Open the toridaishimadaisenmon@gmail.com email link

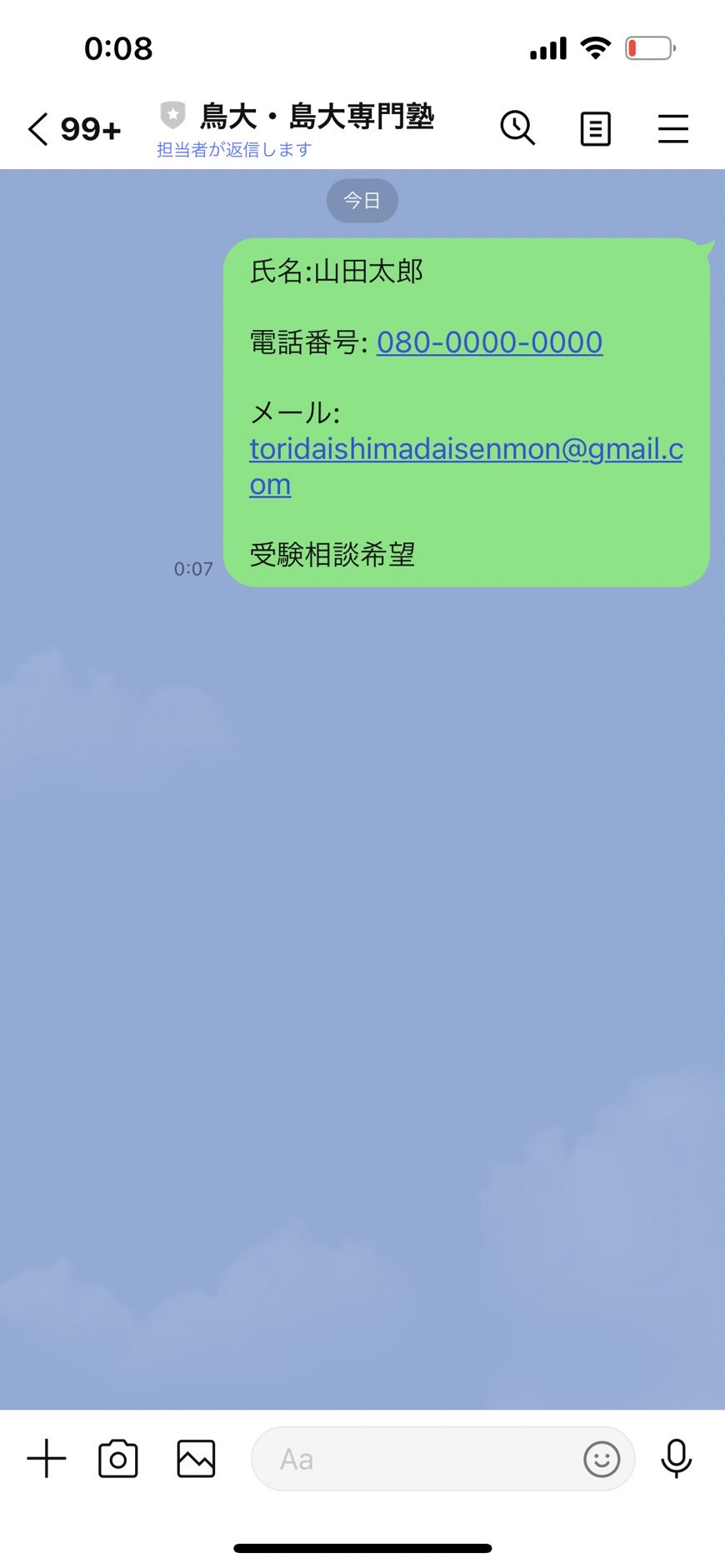click(x=466, y=466)
